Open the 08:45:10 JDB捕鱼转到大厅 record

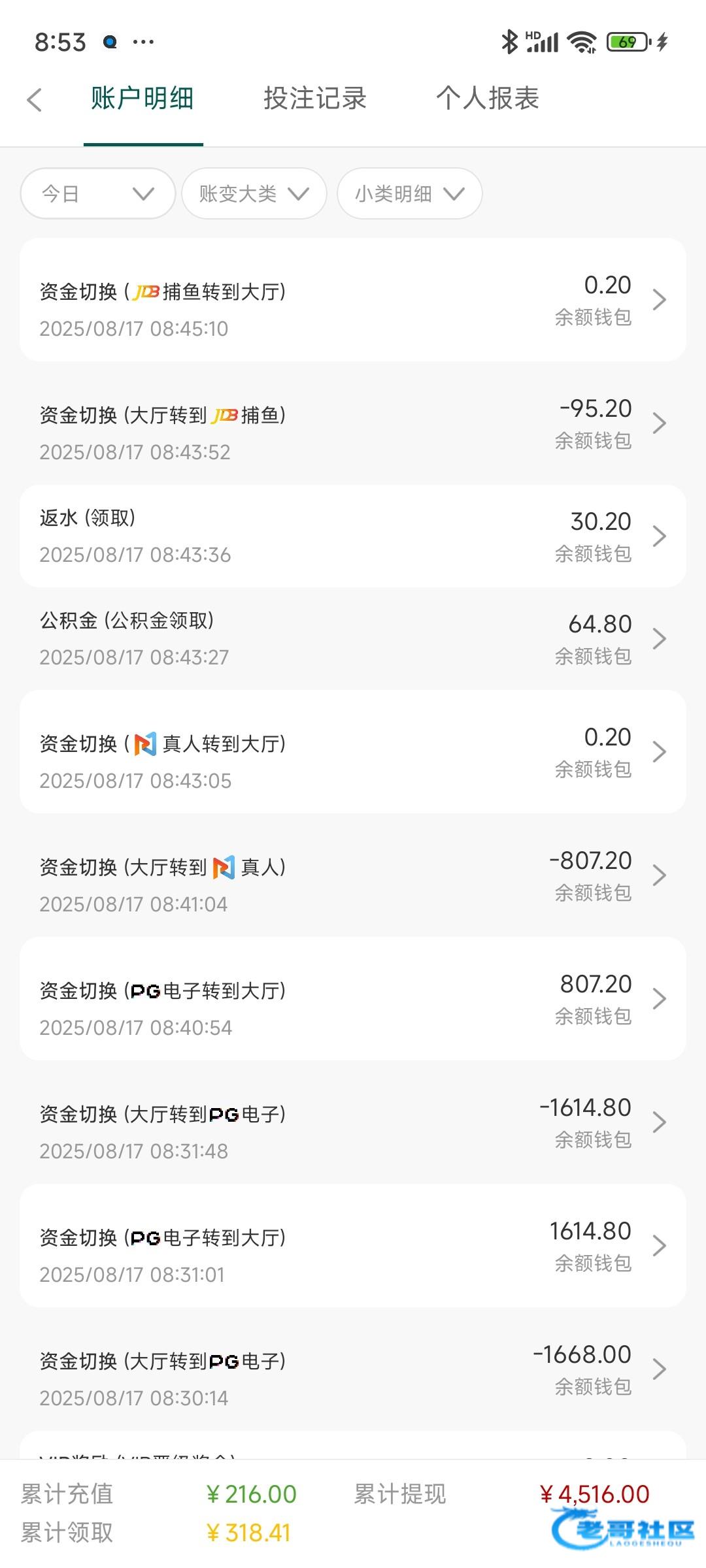coord(353,300)
